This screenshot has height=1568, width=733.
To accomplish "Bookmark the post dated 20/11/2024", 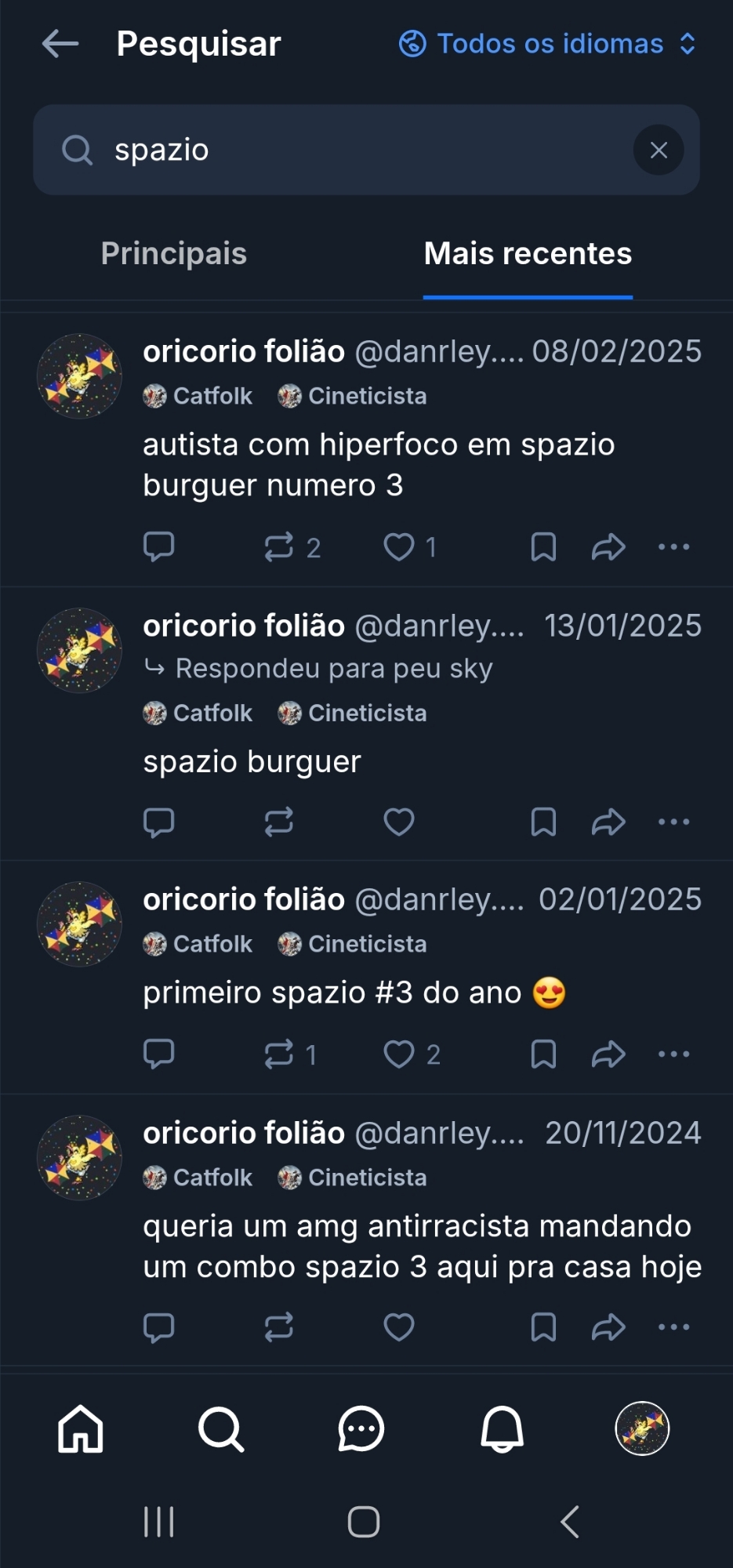I will 543,1327.
